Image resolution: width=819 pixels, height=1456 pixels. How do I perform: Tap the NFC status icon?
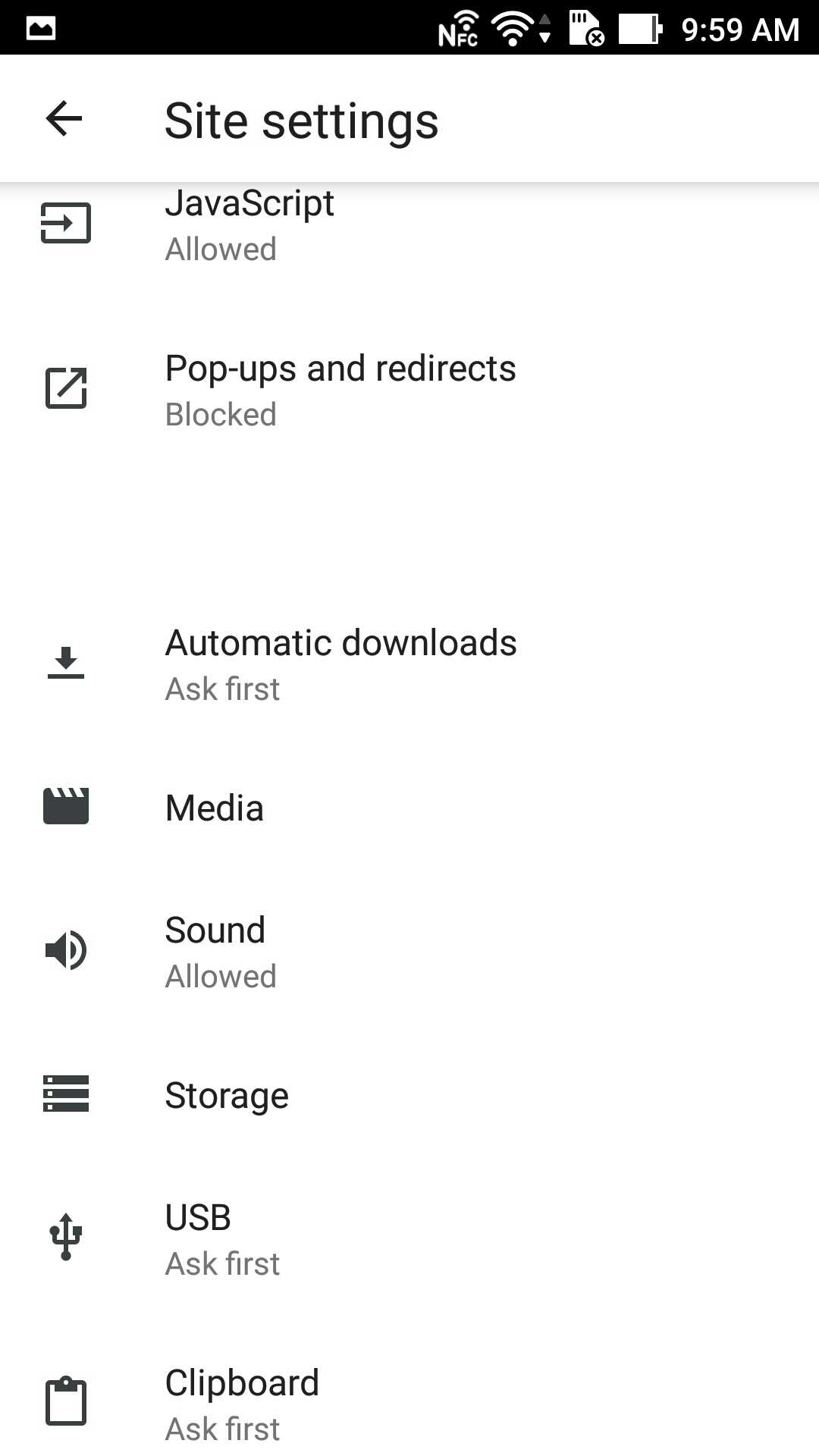458,28
